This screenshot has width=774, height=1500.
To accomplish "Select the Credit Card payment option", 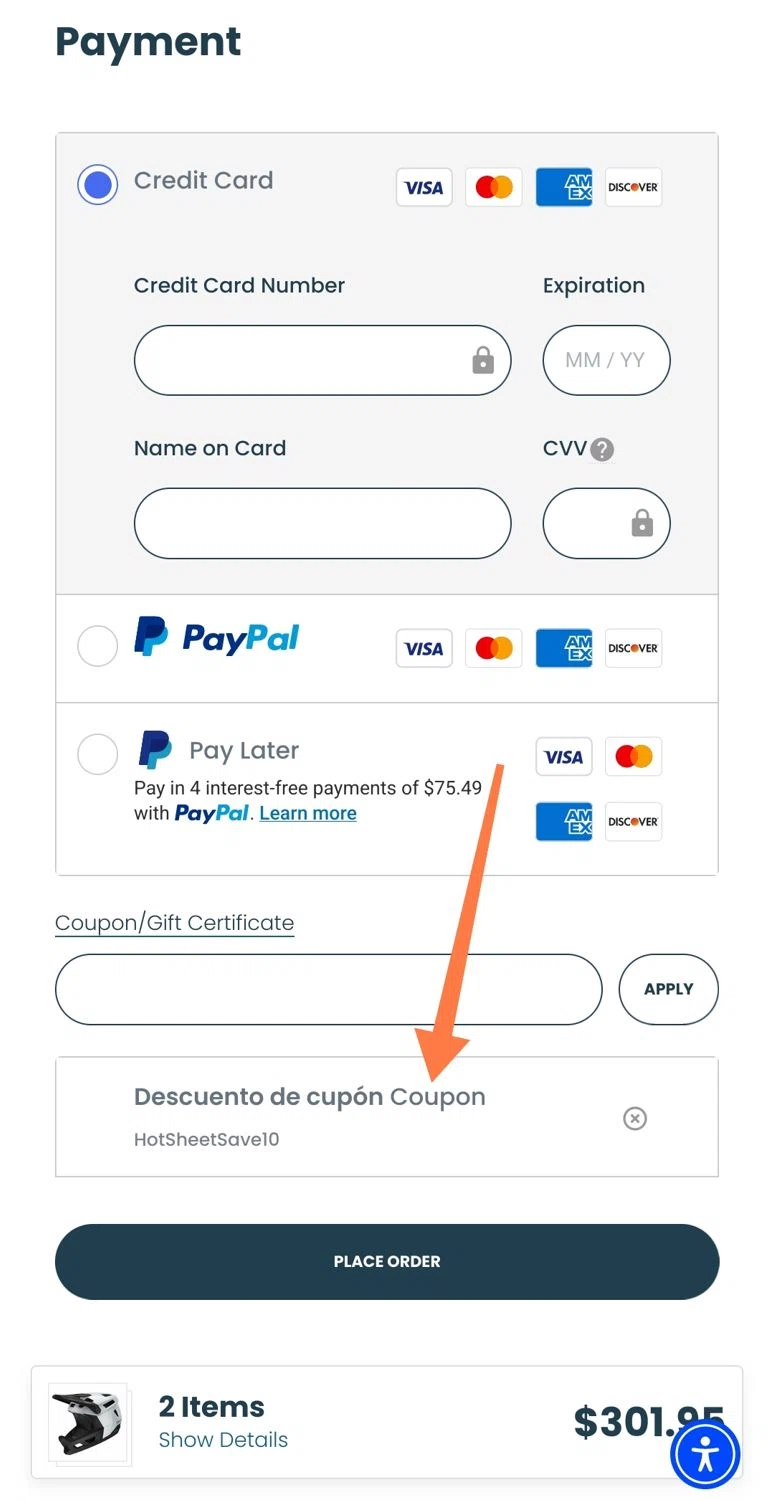I will click(x=97, y=185).
